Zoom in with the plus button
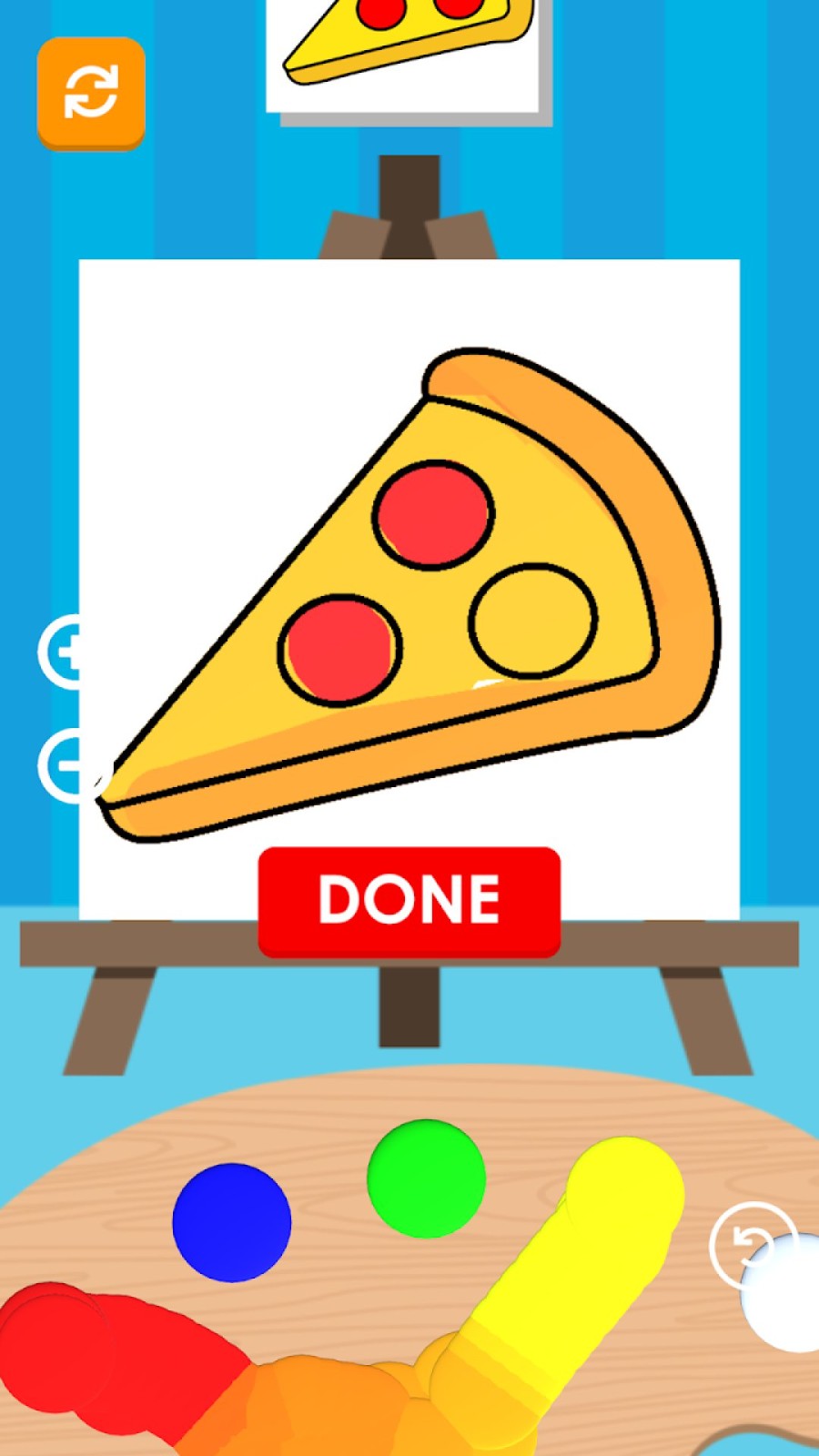The width and height of the screenshot is (819, 1456). 62,652
